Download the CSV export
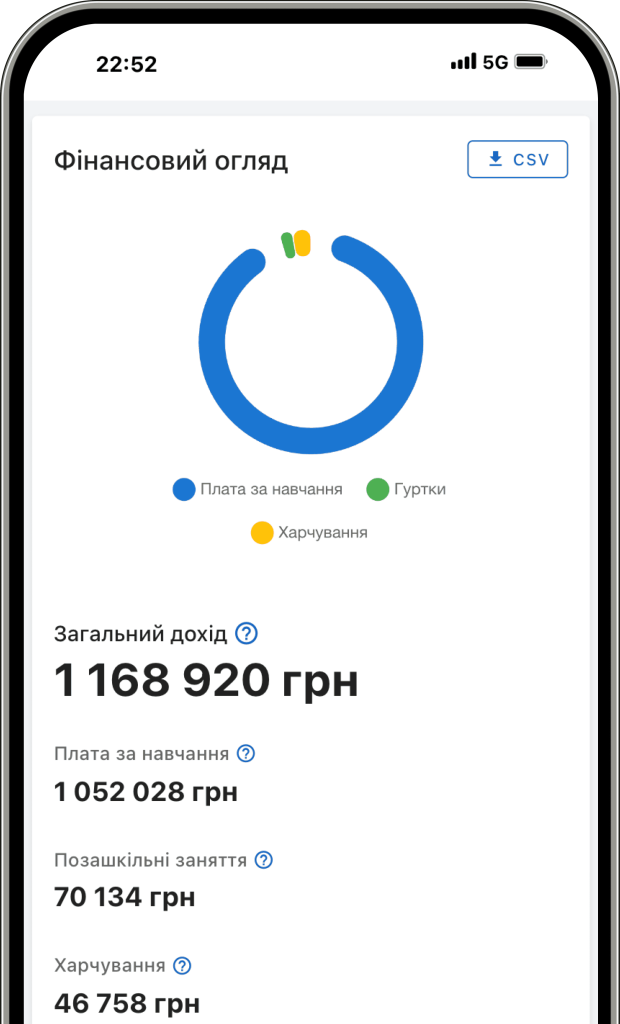This screenshot has height=1024, width=620. 517,160
